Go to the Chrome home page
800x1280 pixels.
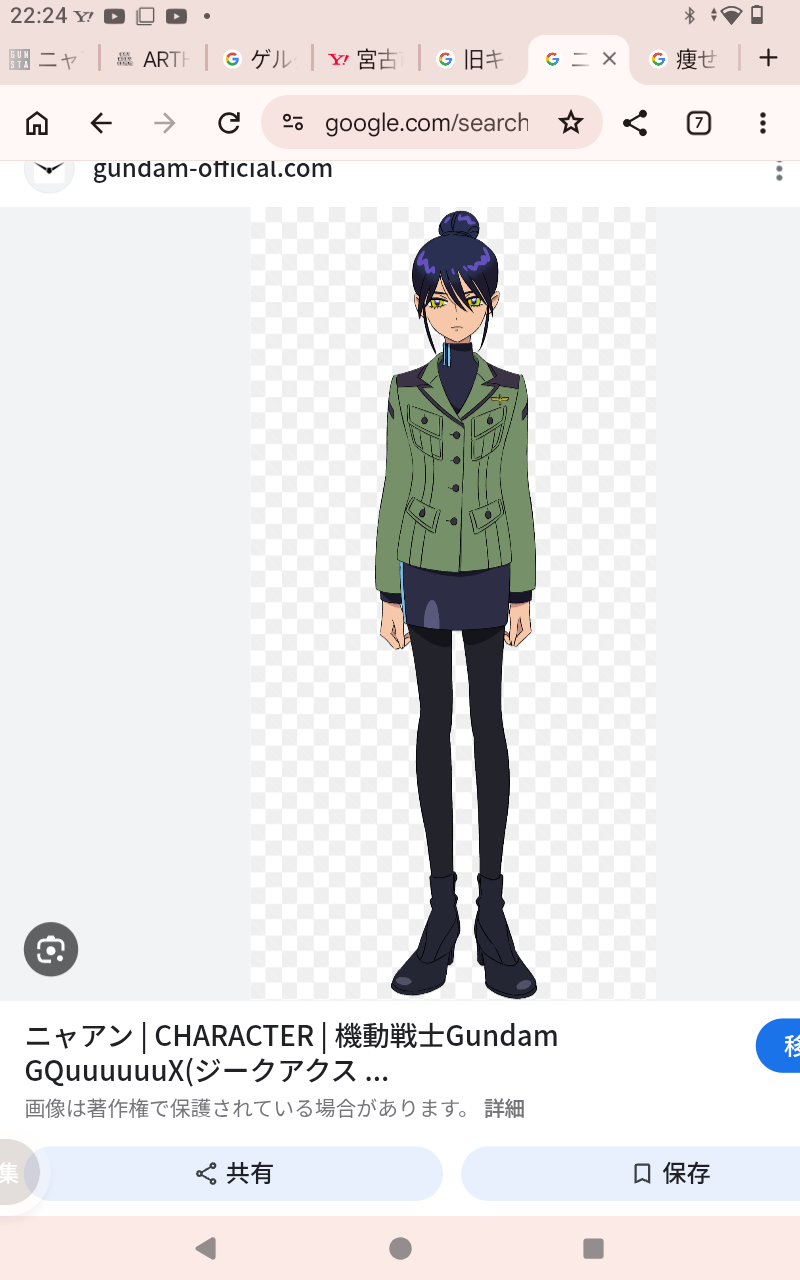coord(37,123)
